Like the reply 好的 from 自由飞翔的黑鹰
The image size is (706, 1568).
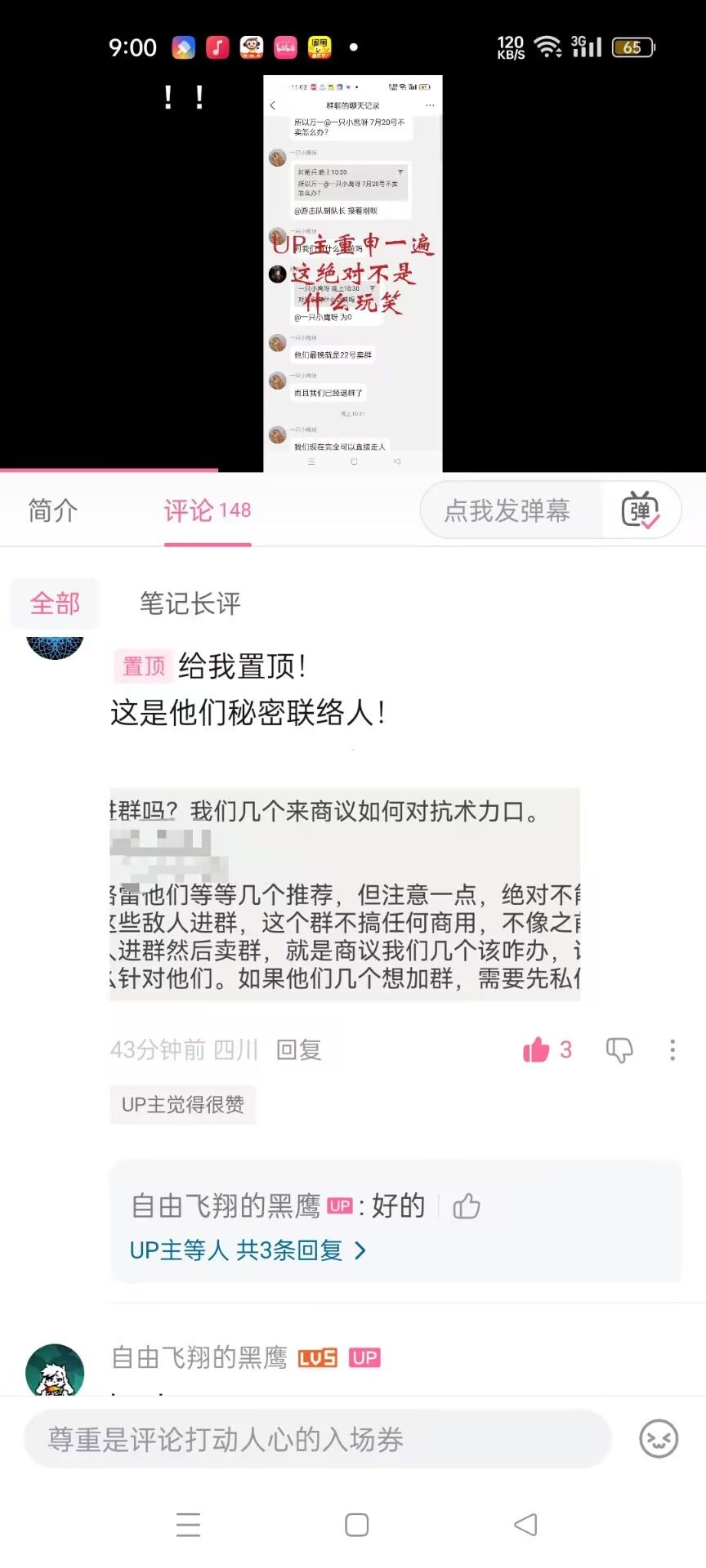point(467,1206)
